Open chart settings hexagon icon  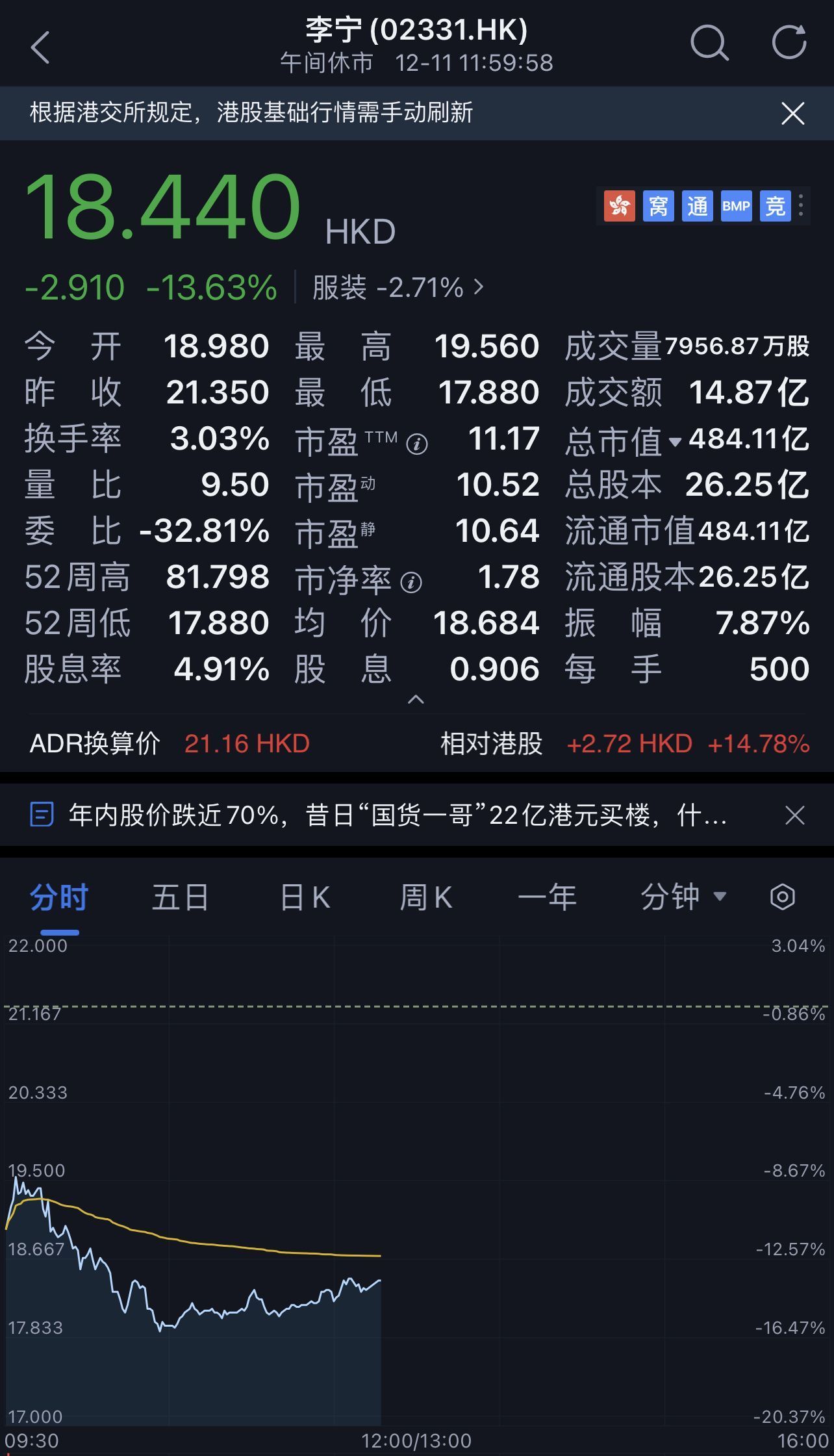point(783,897)
